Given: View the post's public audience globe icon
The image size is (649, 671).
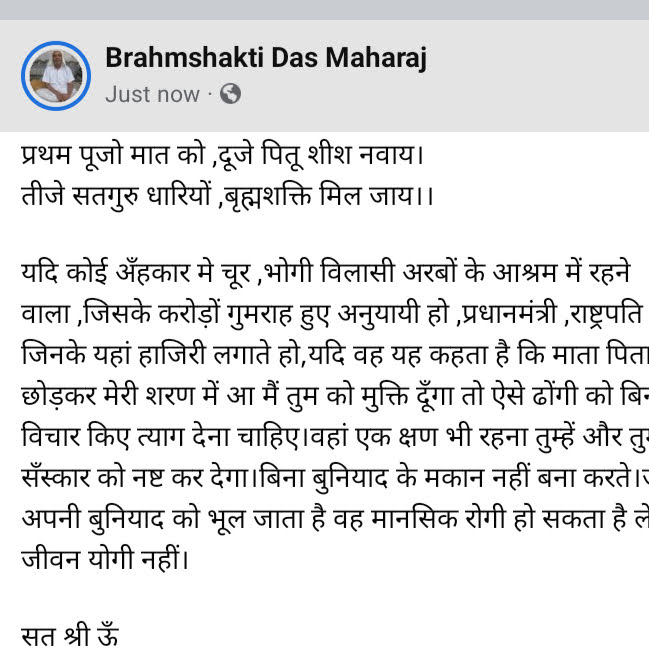Looking at the screenshot, I should 230,95.
